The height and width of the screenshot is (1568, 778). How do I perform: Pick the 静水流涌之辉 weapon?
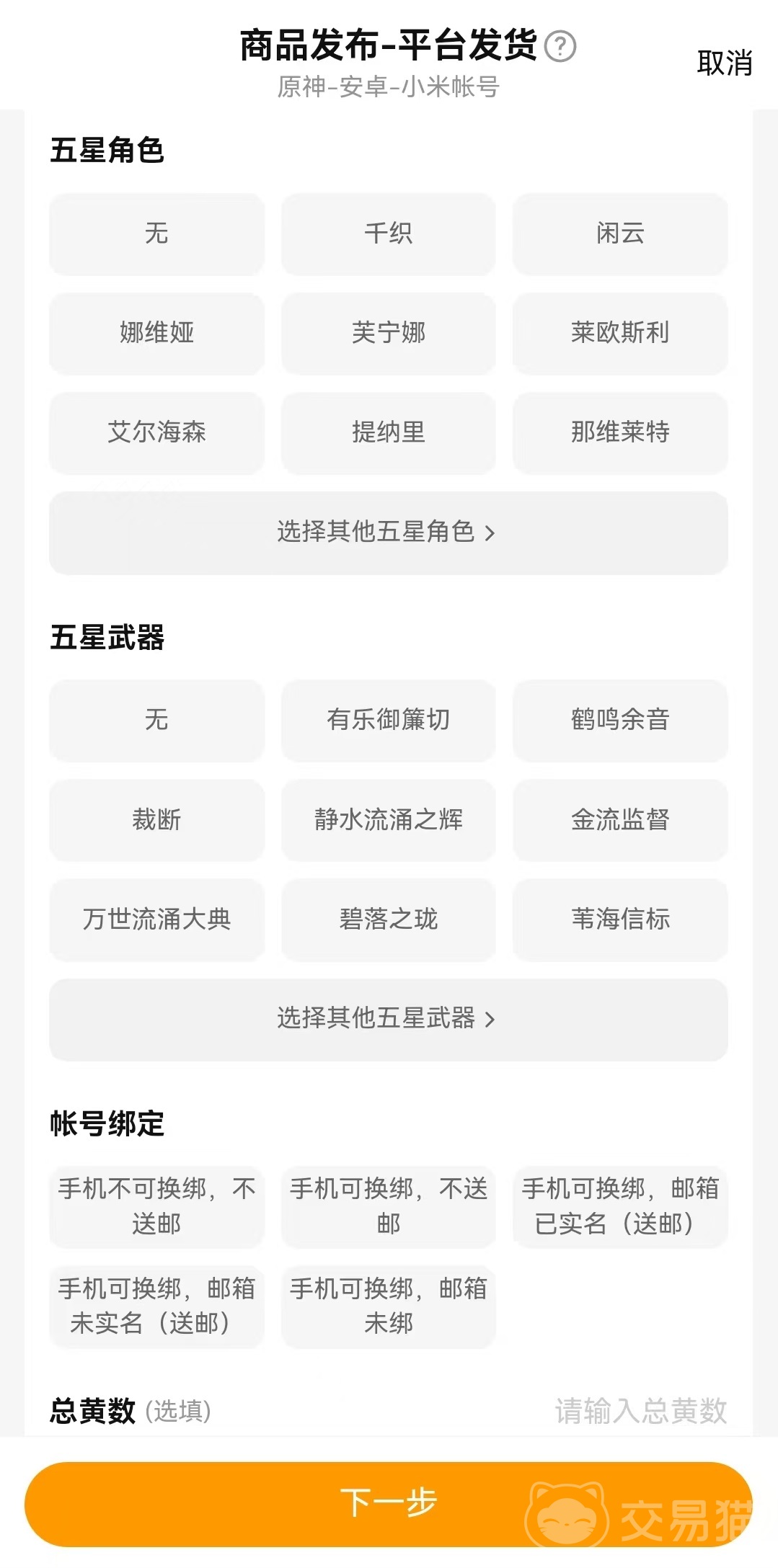[388, 820]
